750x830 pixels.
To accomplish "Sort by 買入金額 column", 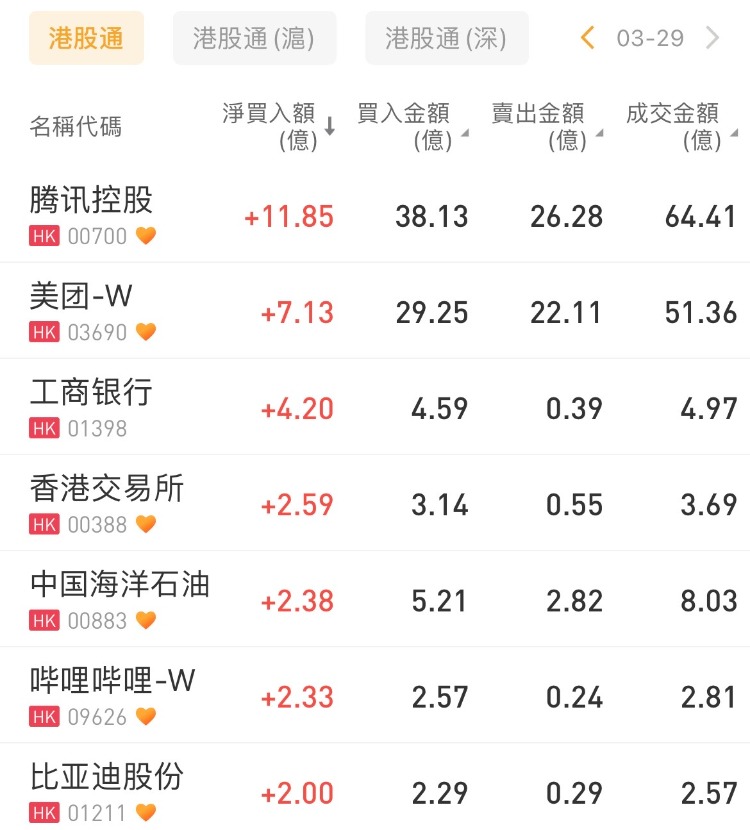I will point(410,126).
